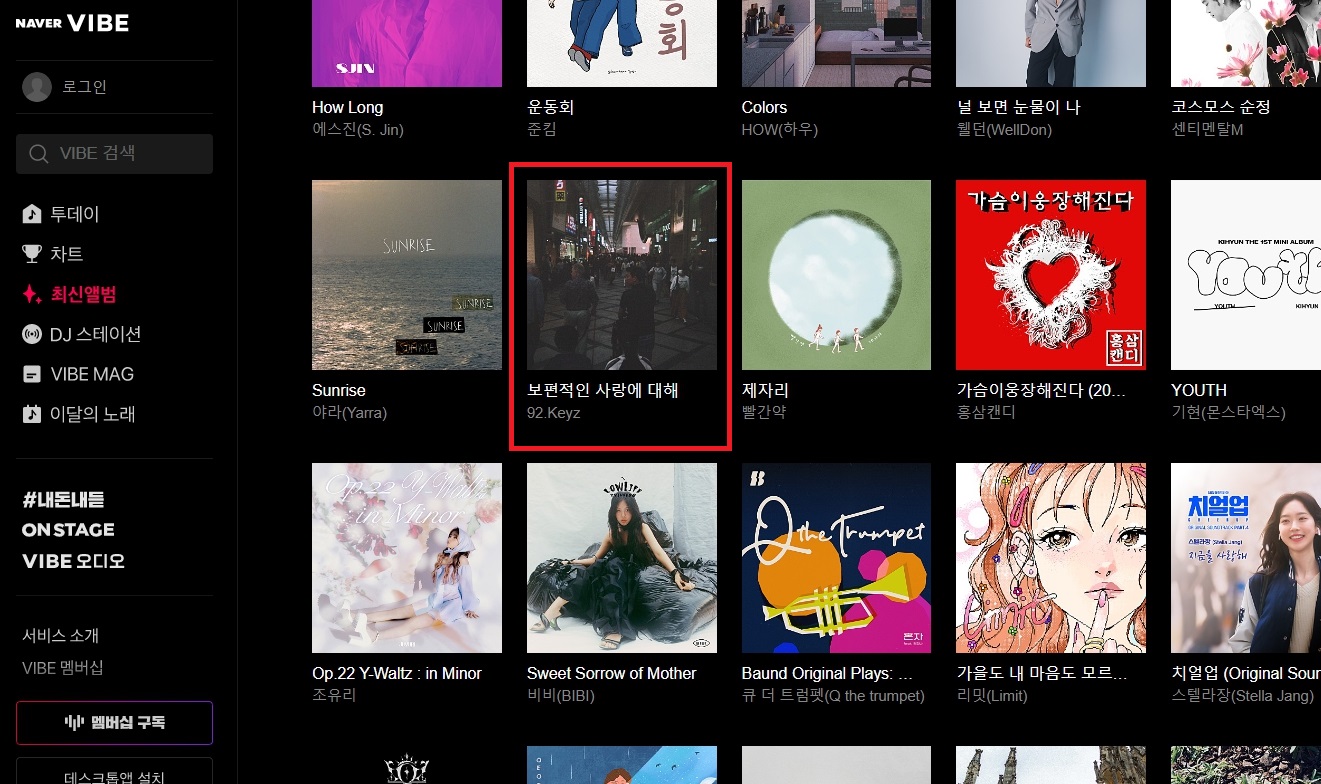Open the Op.22 Y-Waltz album
Image resolution: width=1321 pixels, height=784 pixels.
pos(406,558)
